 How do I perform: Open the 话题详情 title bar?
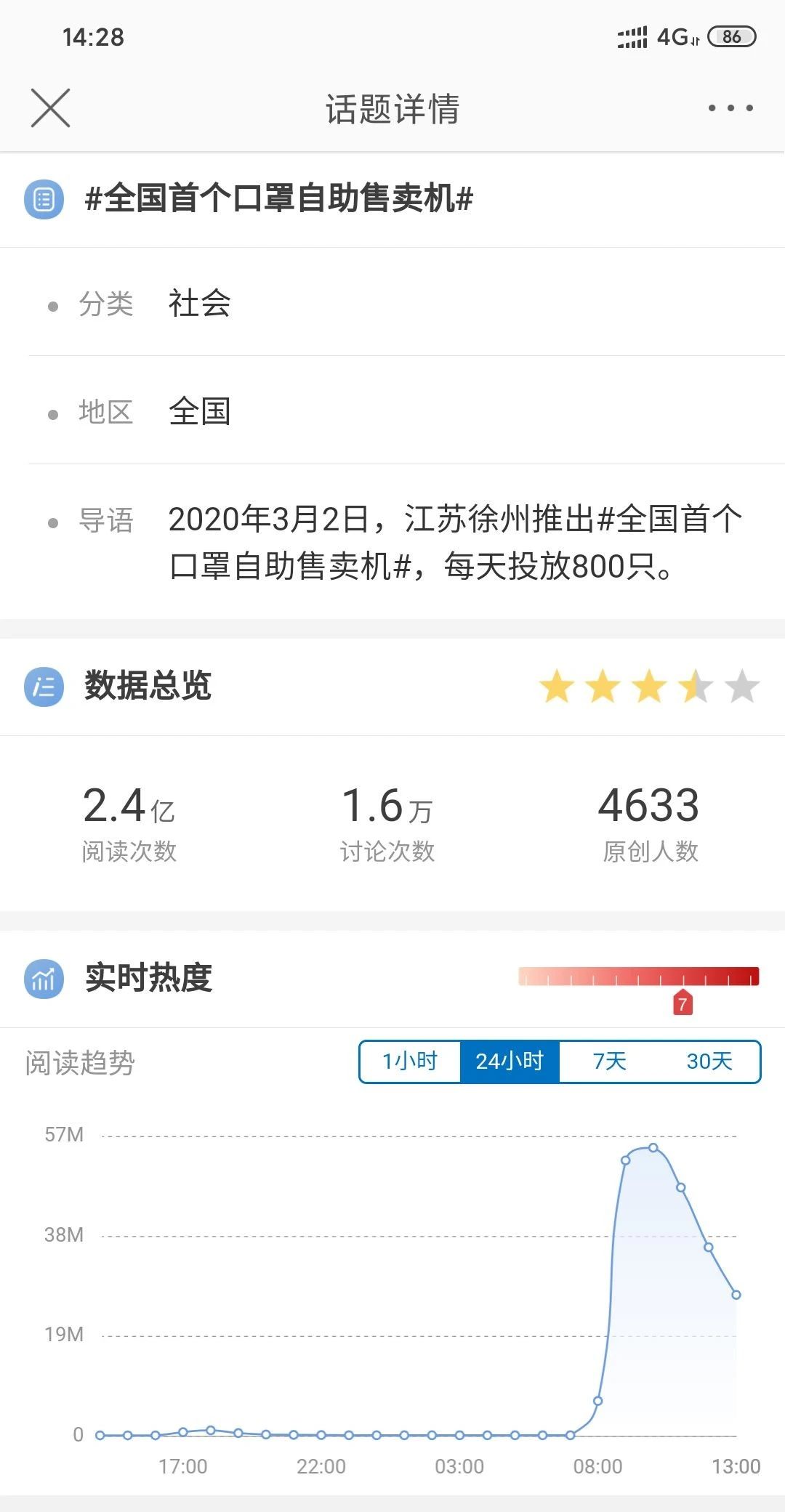392,108
